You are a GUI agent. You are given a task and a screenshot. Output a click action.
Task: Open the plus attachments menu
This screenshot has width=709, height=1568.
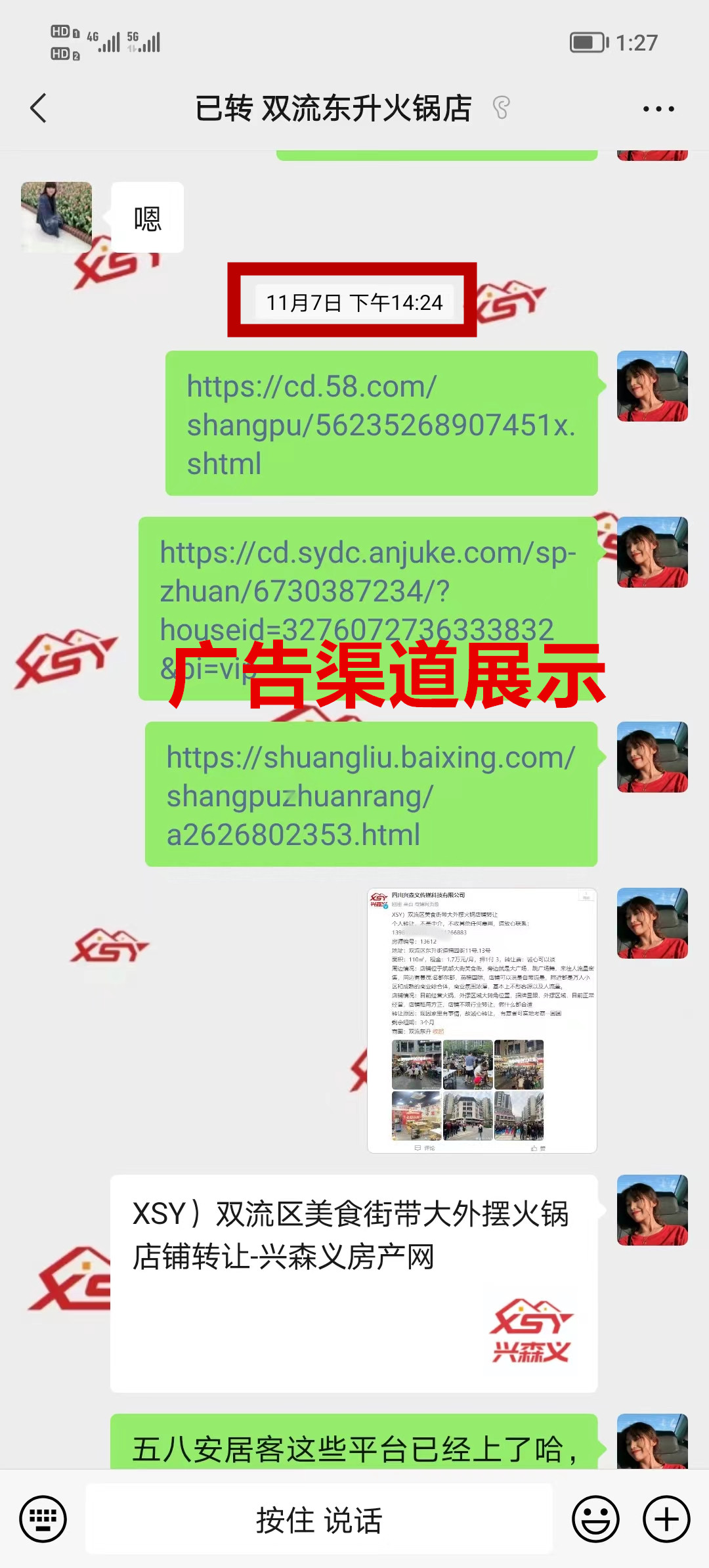click(666, 1519)
